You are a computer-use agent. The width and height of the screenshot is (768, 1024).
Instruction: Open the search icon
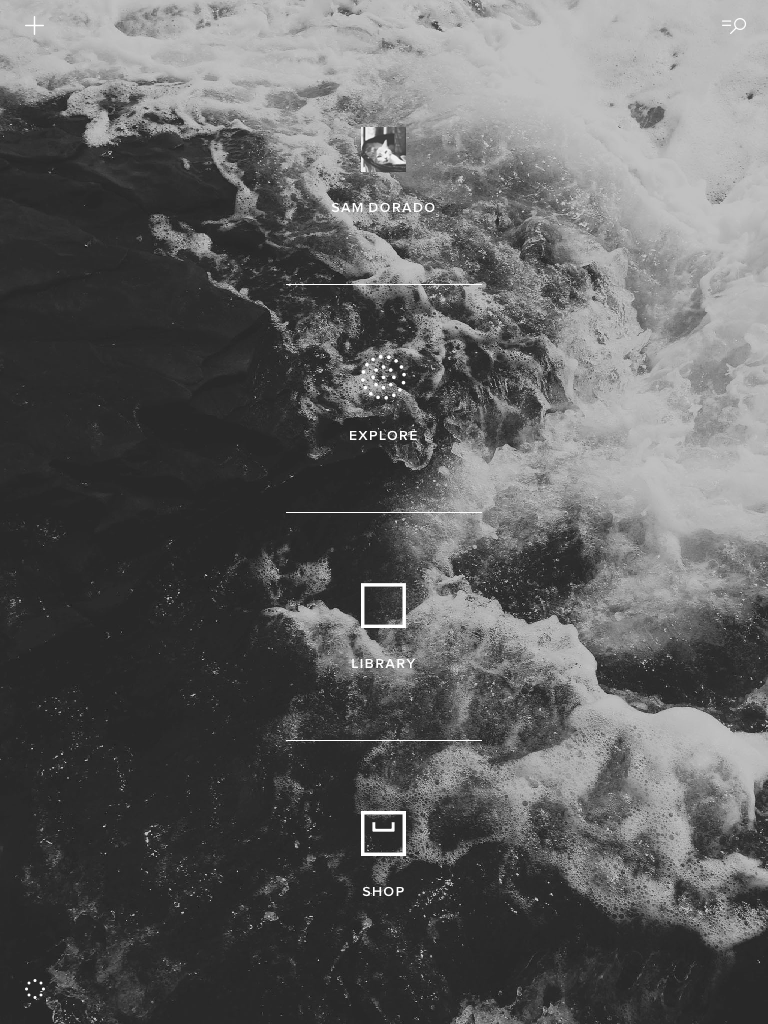(x=734, y=26)
